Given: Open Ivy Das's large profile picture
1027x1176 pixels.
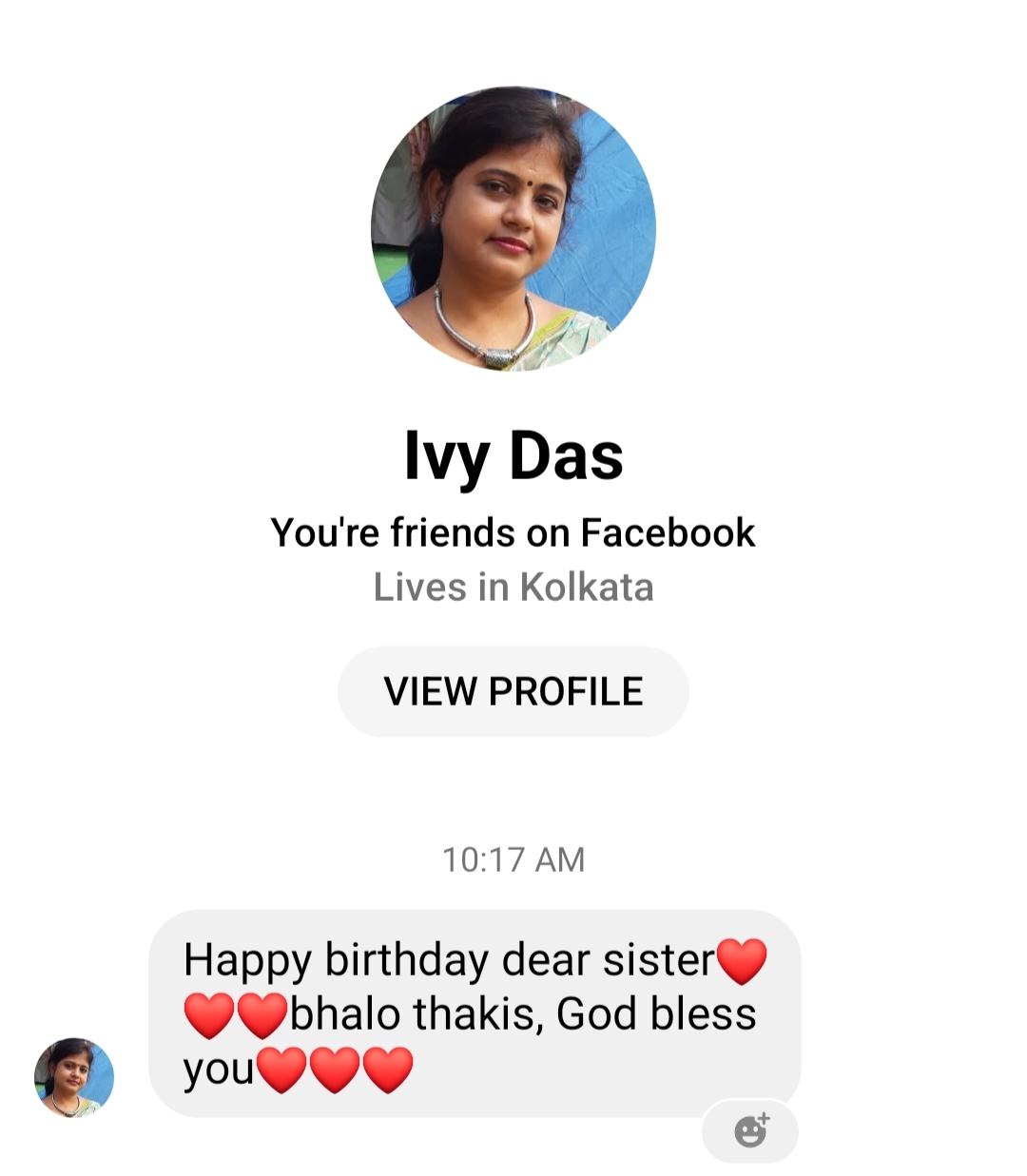Looking at the screenshot, I should (x=513, y=228).
